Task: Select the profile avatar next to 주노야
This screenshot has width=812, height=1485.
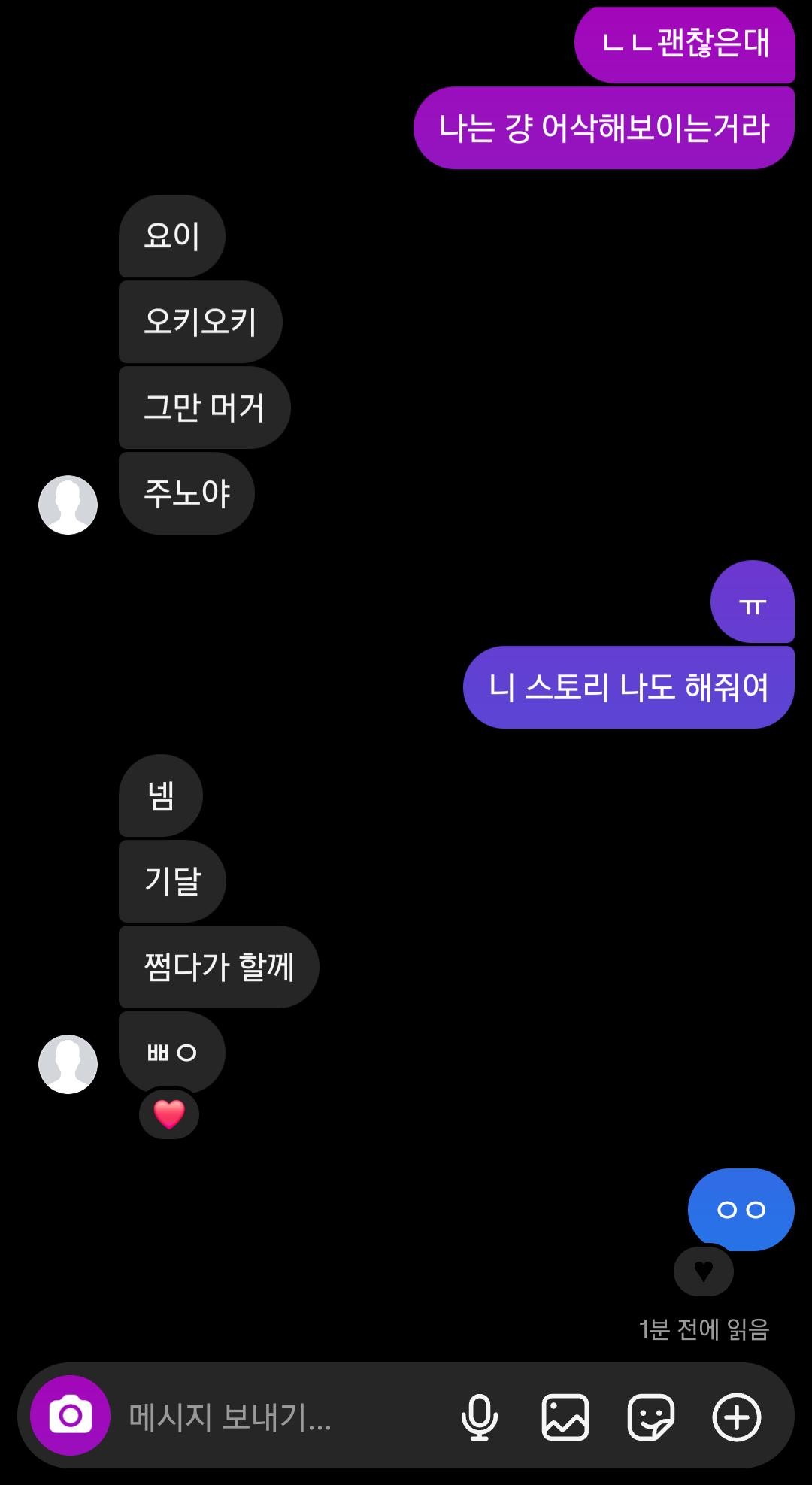Action: coord(66,504)
